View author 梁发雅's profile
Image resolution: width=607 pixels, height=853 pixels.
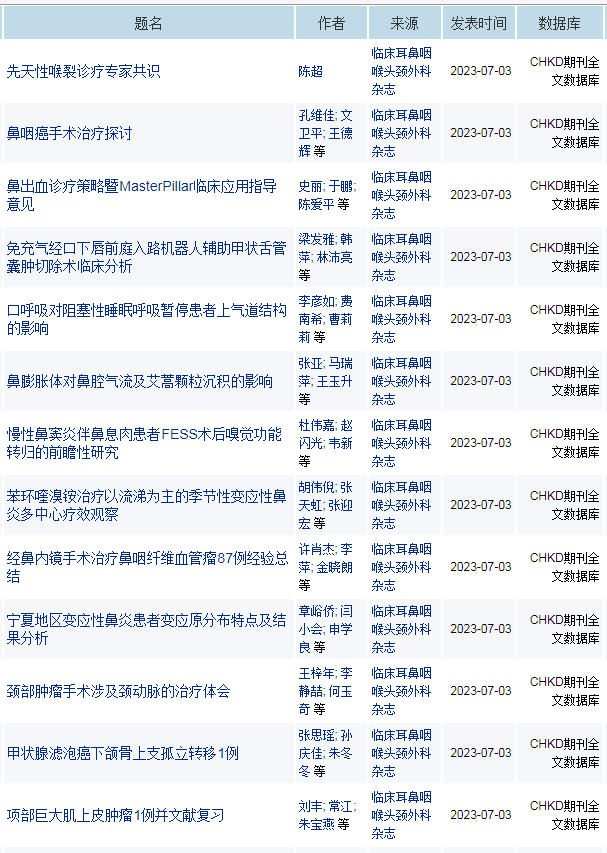[316, 240]
